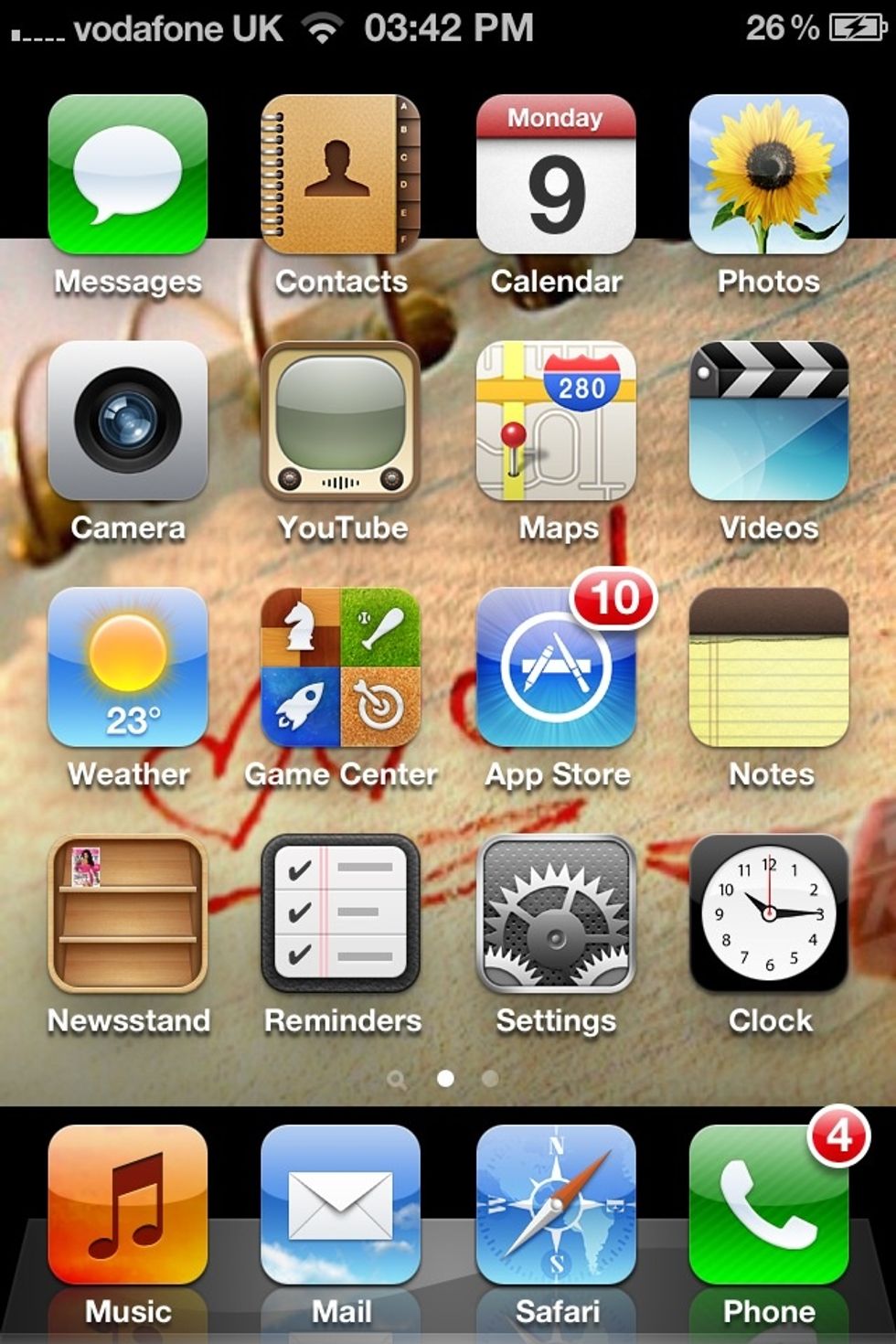896x1344 pixels.
Task: Open the Newsstand folder
Action: [x=128, y=914]
